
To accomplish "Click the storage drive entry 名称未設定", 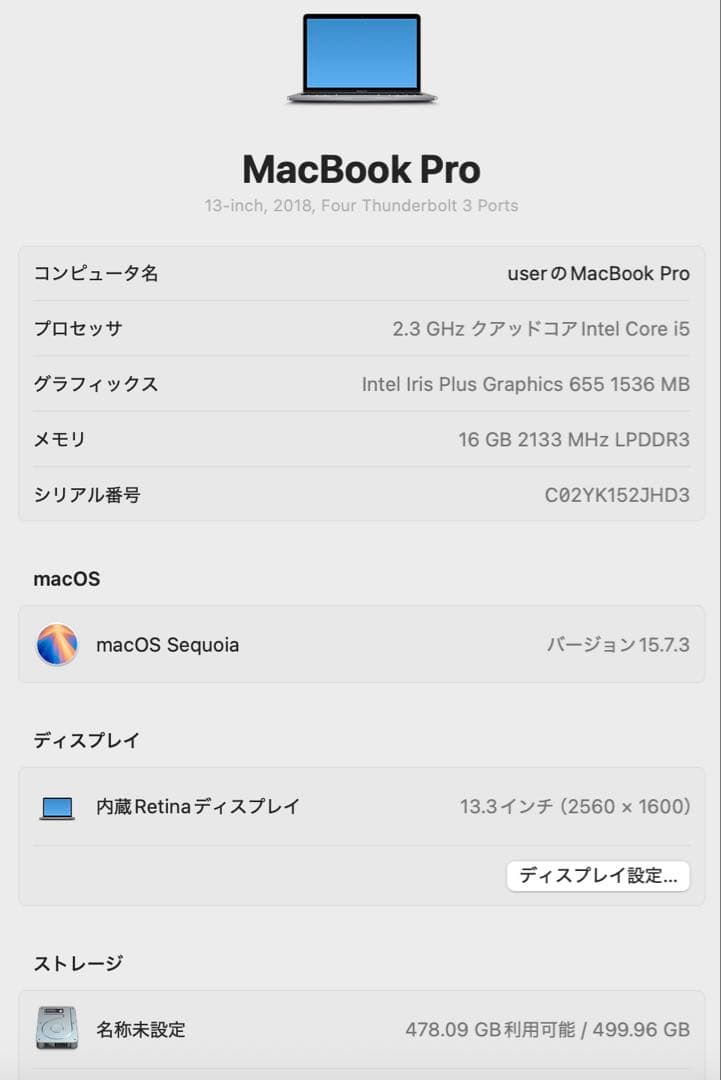I will coord(360,1028).
